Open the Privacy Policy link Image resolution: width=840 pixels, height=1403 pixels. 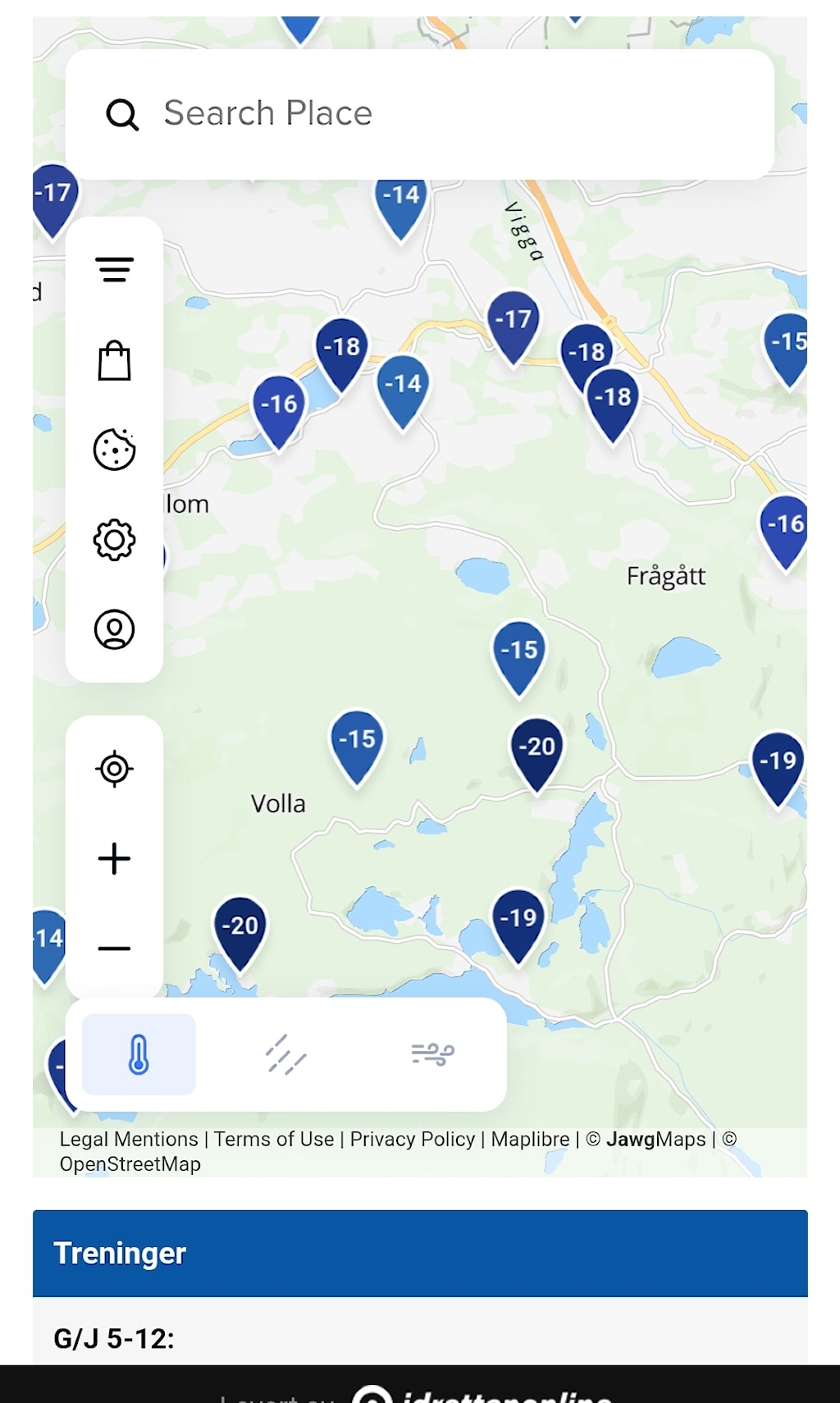pyautogui.click(x=413, y=1139)
